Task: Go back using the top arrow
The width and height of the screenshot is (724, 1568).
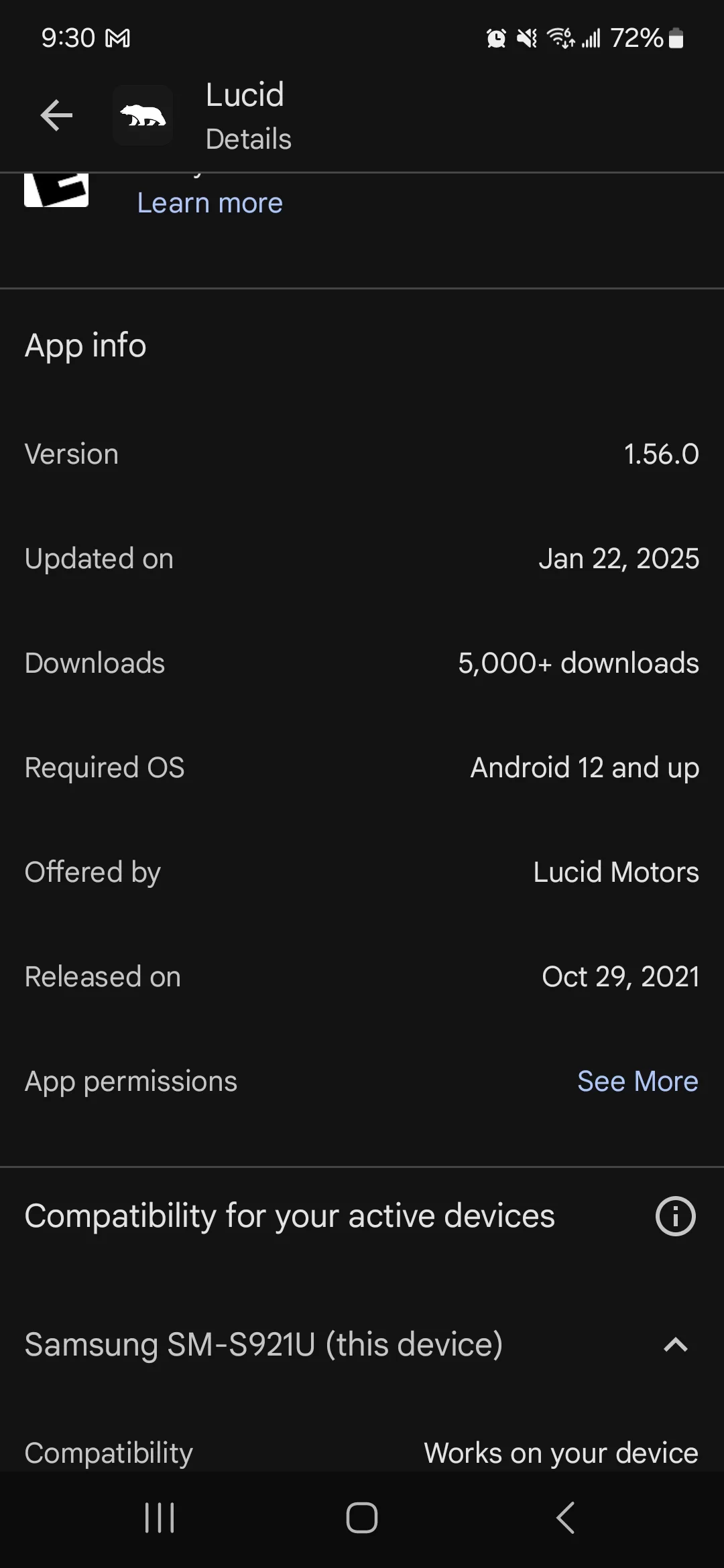Action: (56, 116)
